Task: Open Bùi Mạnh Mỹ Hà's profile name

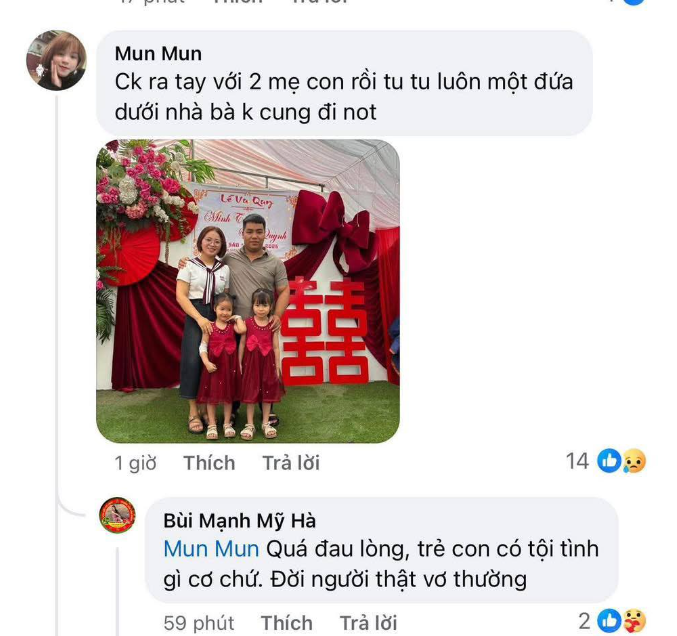Action: click(x=239, y=520)
